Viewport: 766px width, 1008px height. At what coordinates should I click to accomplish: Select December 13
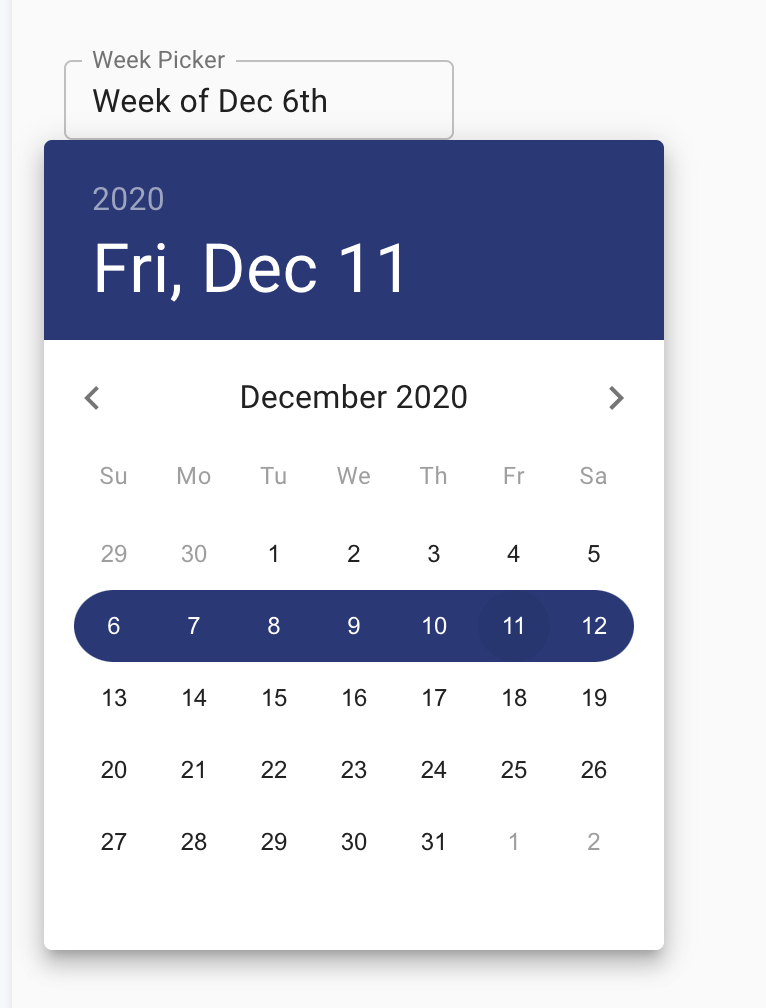click(x=114, y=698)
